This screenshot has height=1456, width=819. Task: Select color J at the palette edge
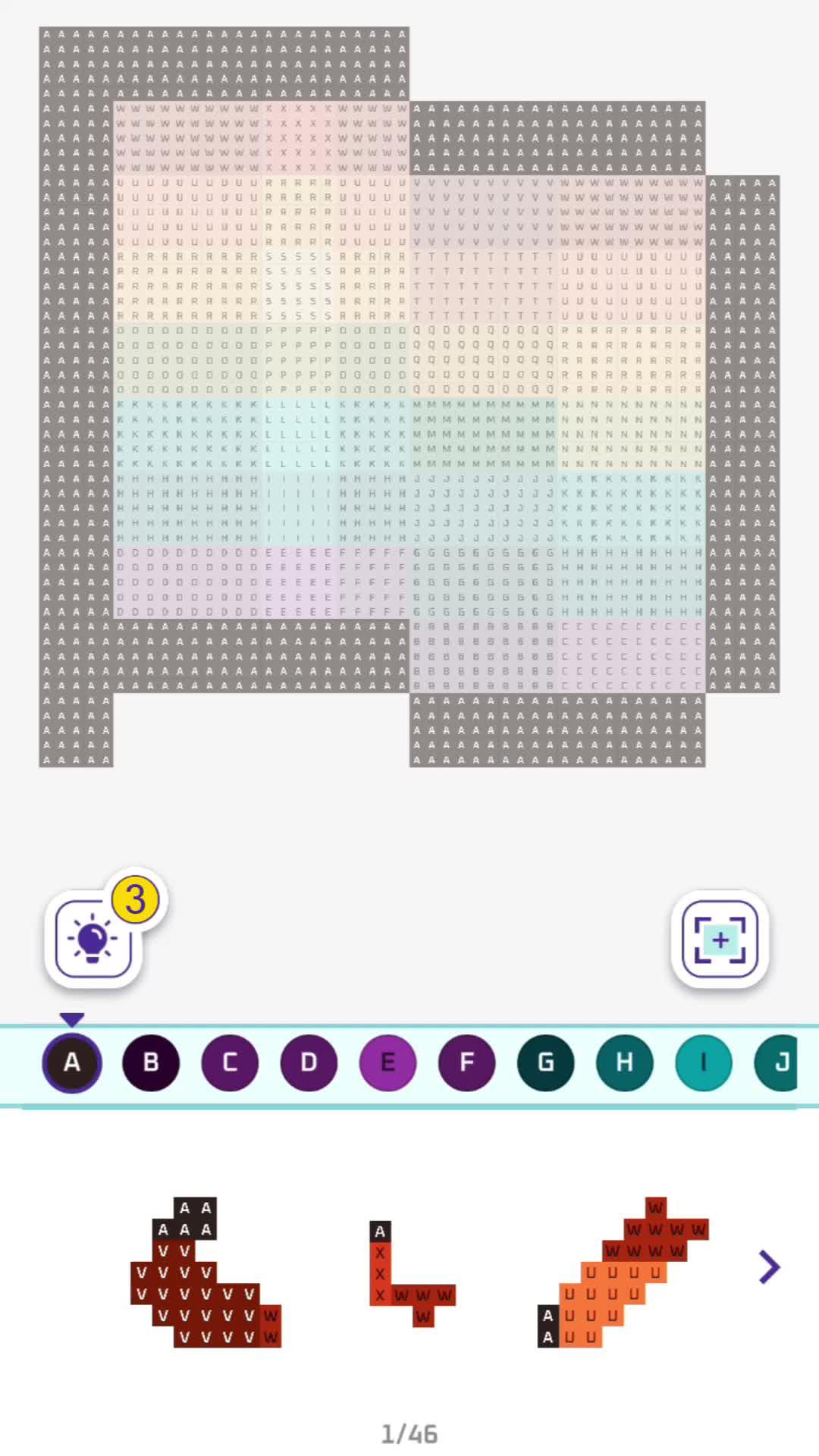(x=782, y=1063)
